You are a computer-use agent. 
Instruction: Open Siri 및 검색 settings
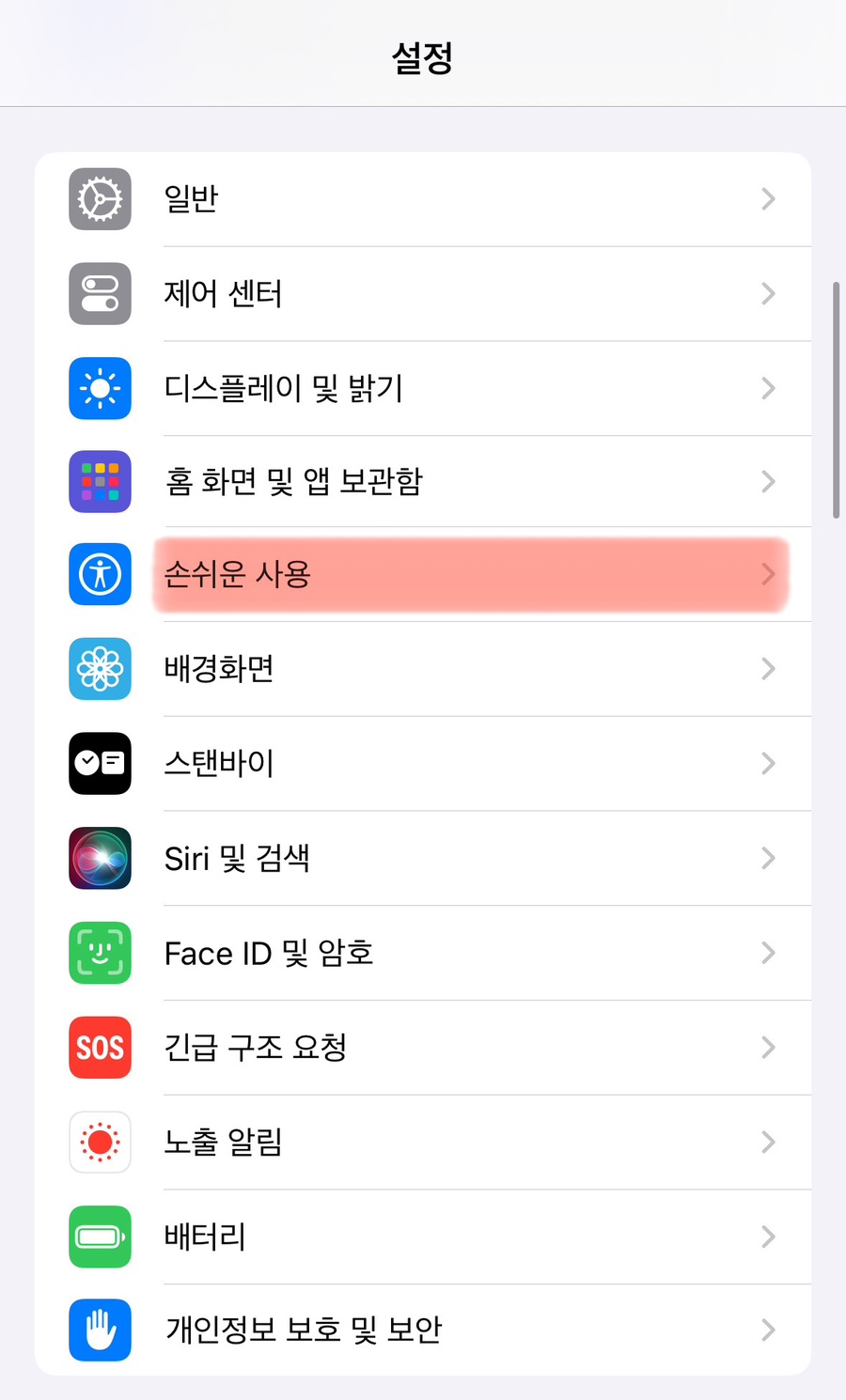coord(423,858)
